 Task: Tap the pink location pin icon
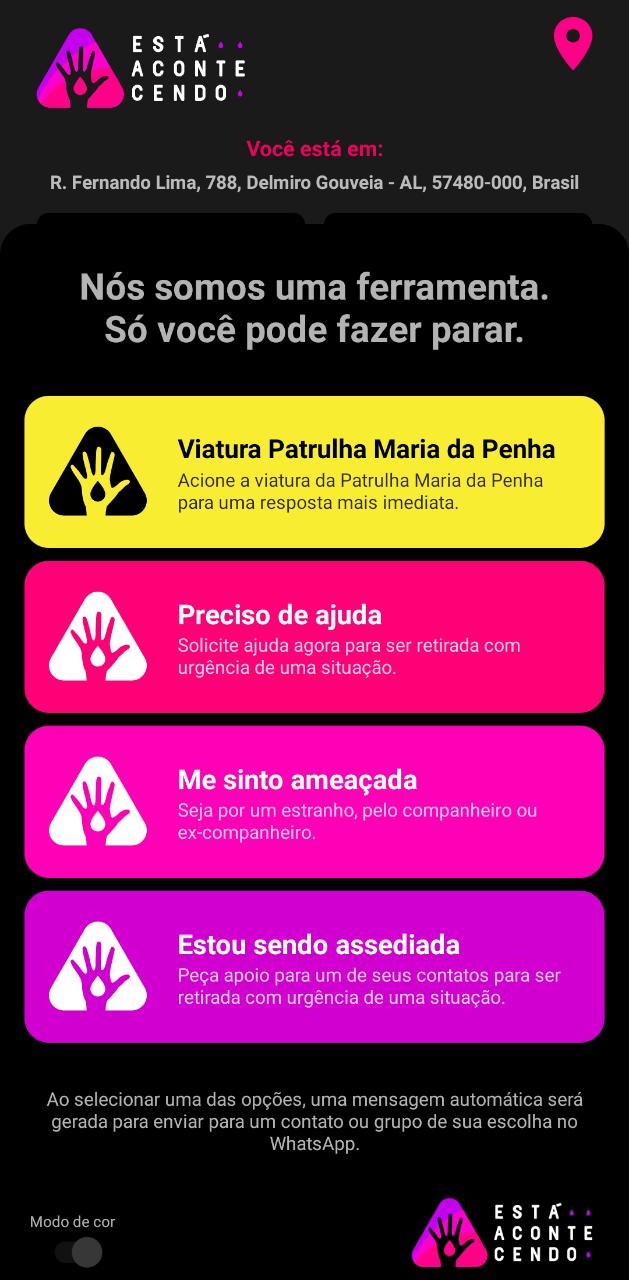[573, 44]
